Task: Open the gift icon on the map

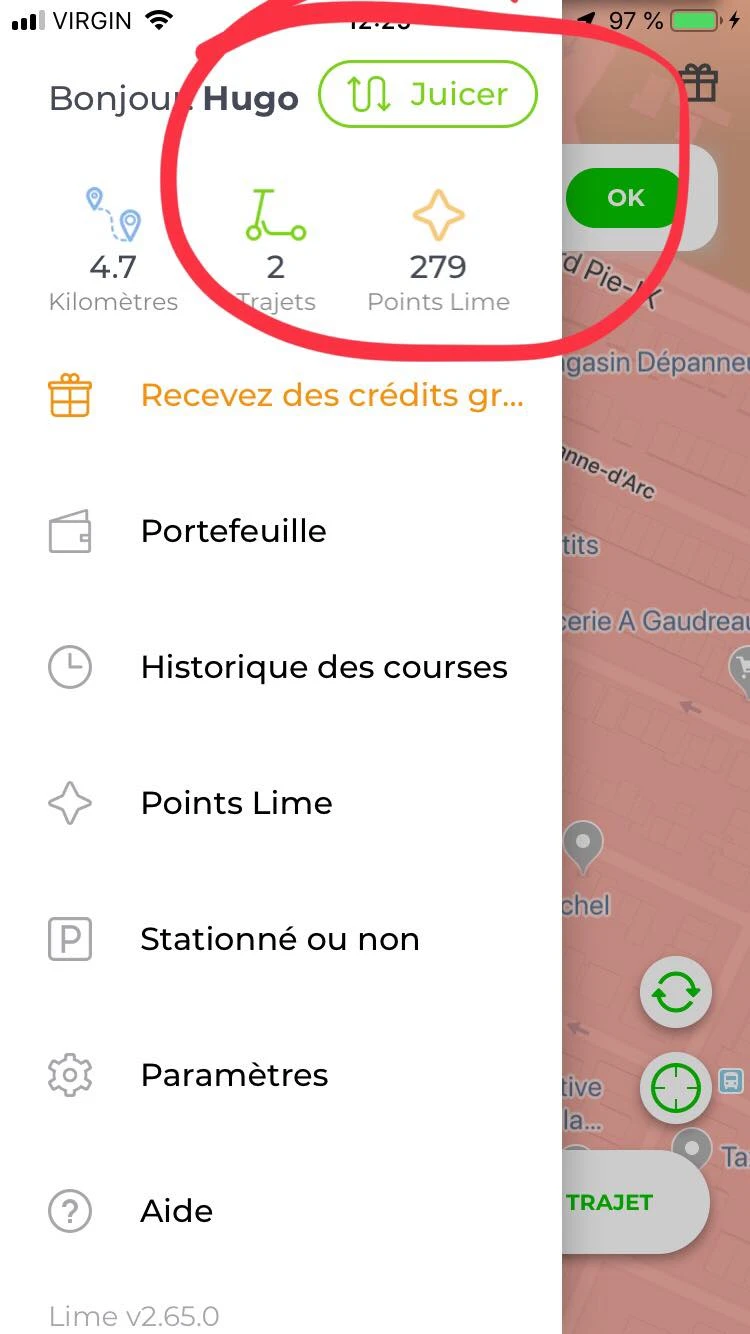Action: tap(699, 84)
